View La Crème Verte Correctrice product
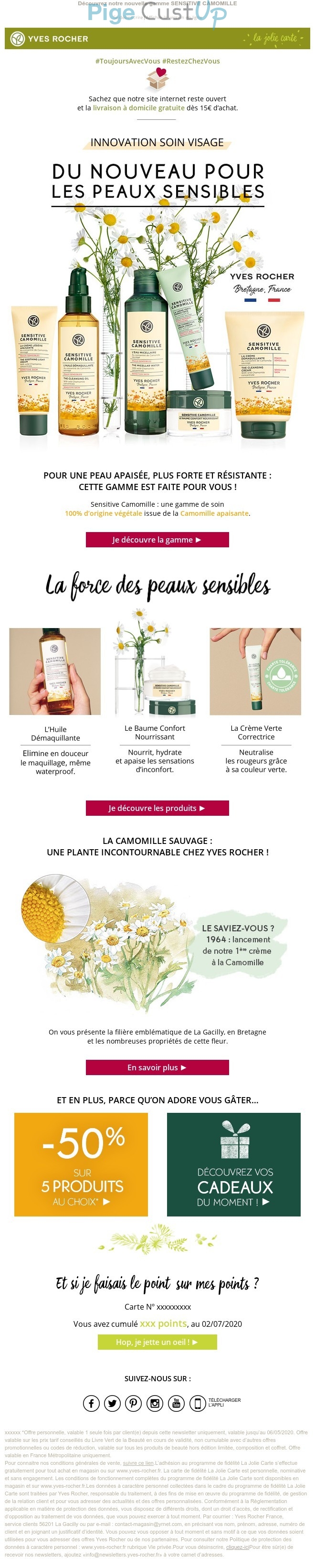Image resolution: width=315 pixels, height=1568 pixels. point(255,672)
